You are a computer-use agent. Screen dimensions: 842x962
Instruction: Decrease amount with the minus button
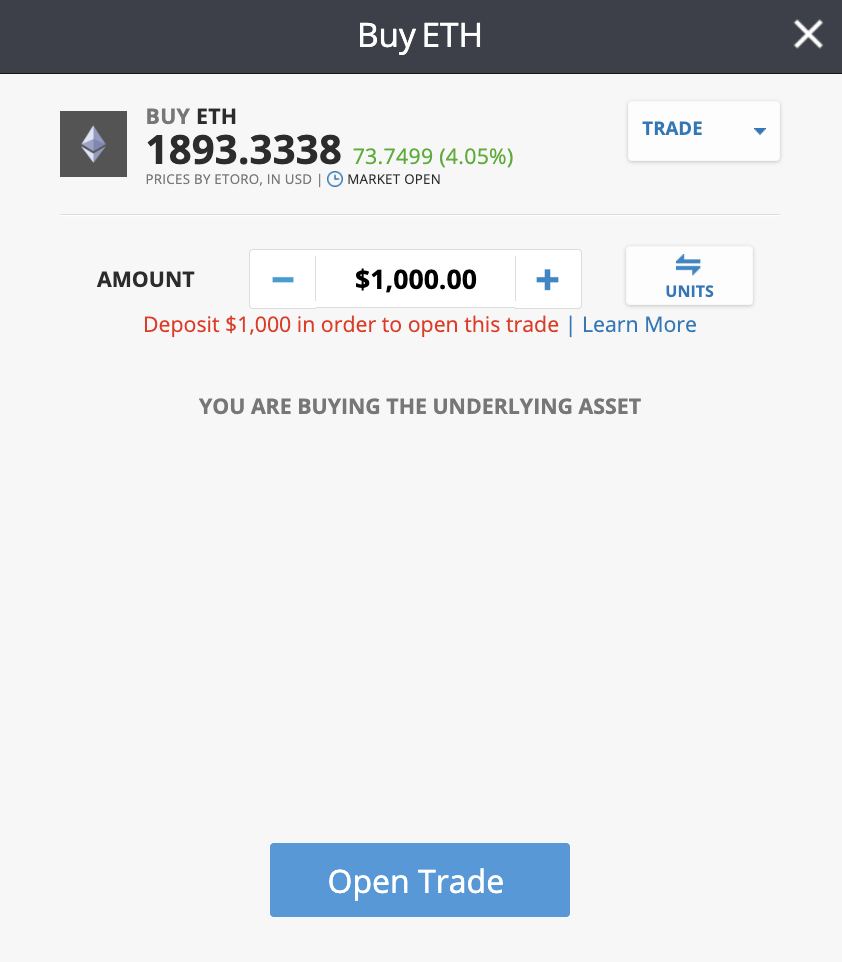(x=283, y=279)
